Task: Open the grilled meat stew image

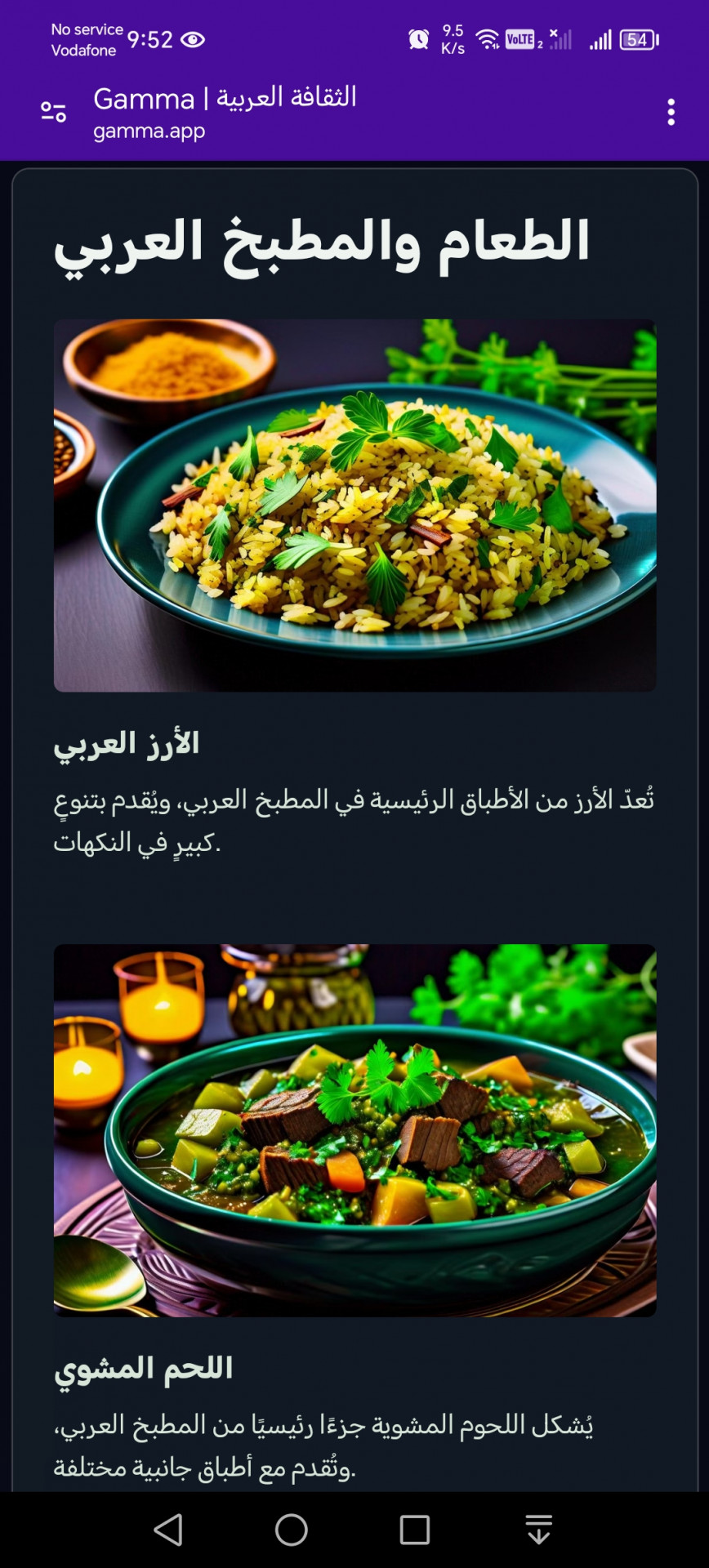Action: click(x=354, y=1129)
